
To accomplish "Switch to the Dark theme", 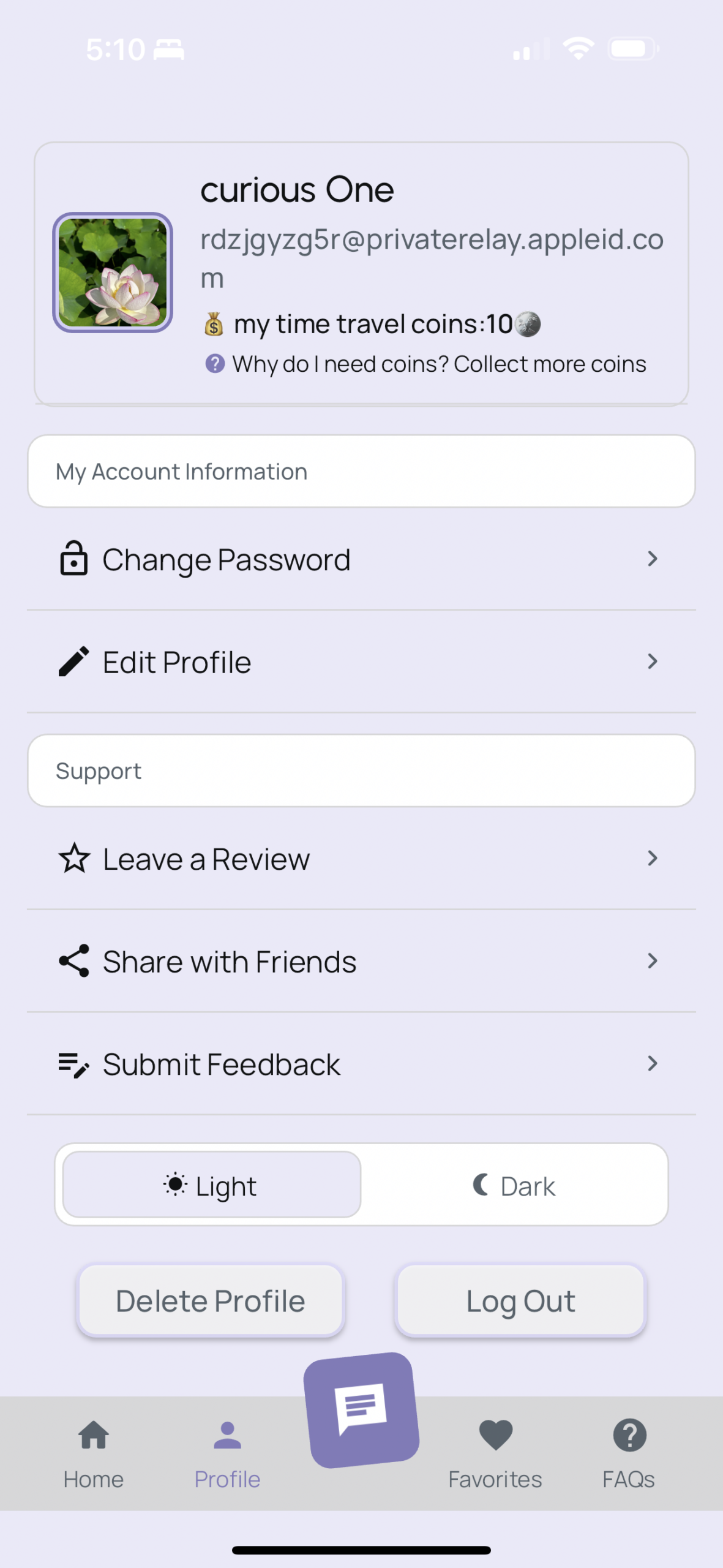I will [514, 1185].
